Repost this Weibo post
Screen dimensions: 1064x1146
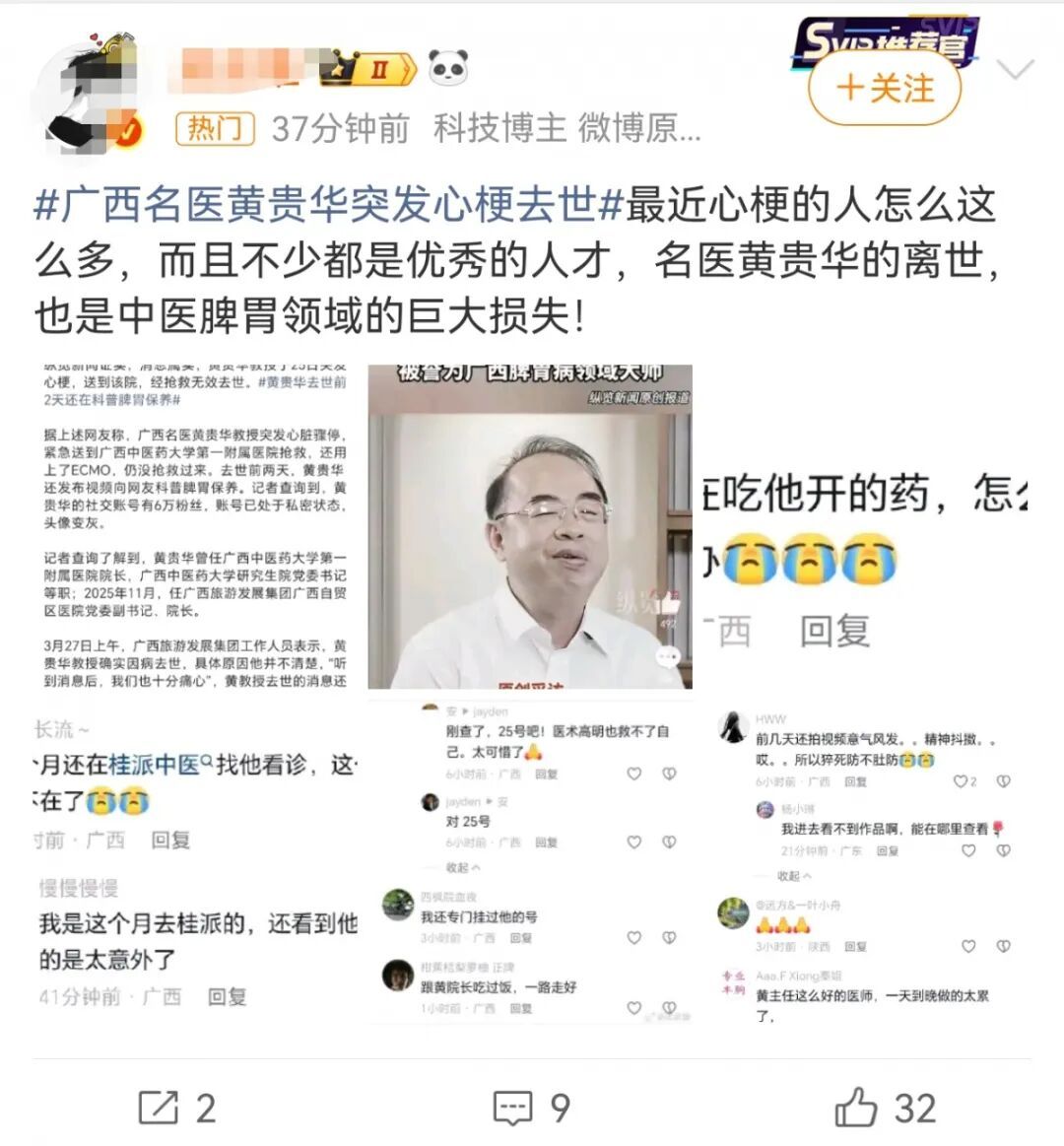click(x=177, y=1108)
